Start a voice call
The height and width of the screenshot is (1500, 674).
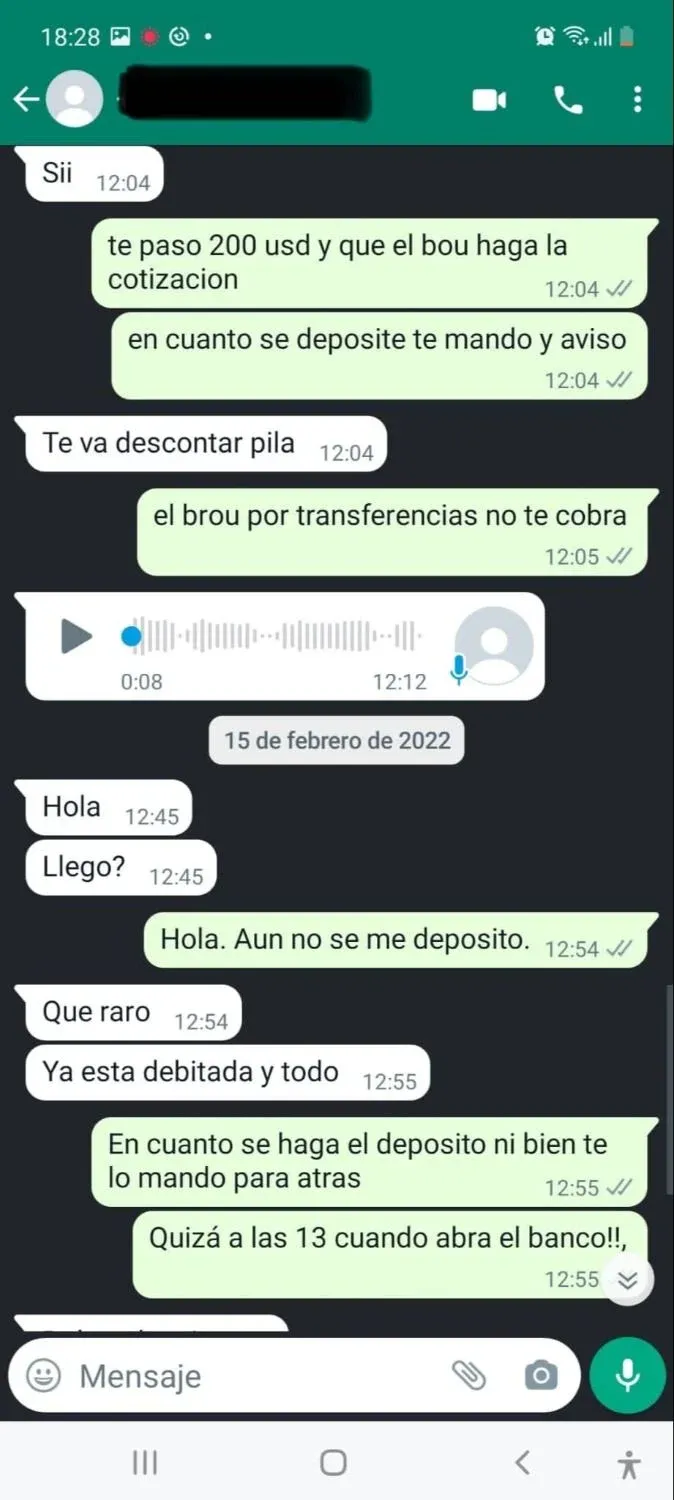568,100
